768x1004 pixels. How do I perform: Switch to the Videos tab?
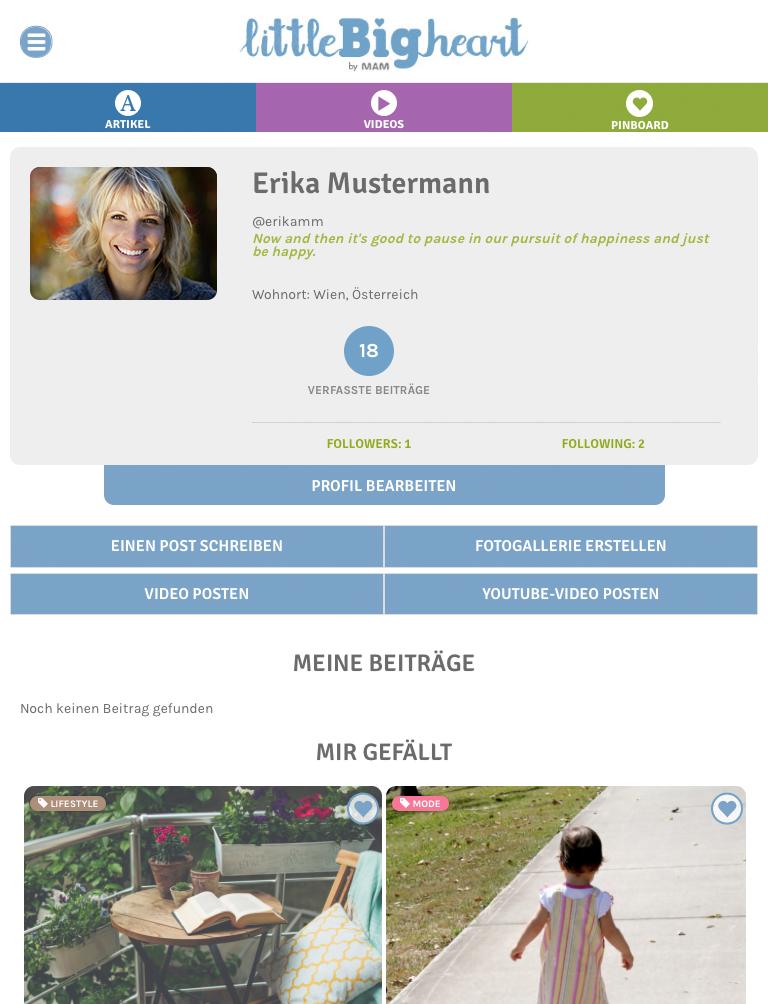pyautogui.click(x=383, y=108)
